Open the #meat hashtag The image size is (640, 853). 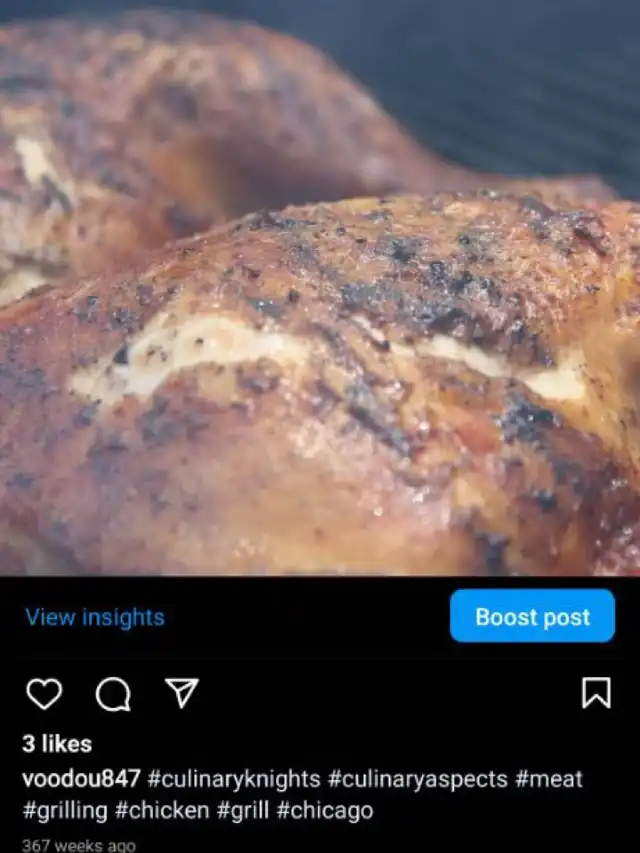click(x=549, y=778)
